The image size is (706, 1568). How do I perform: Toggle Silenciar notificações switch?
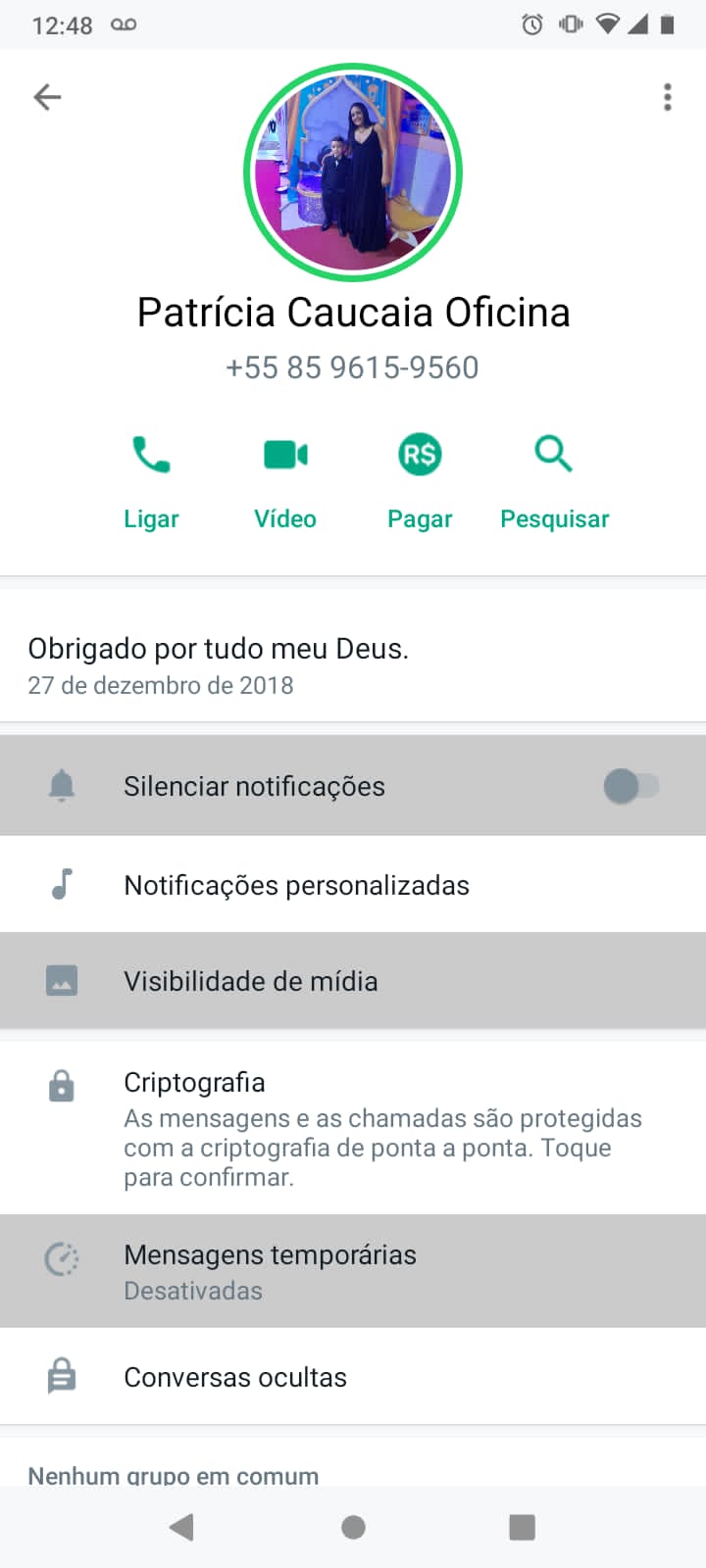click(x=631, y=786)
